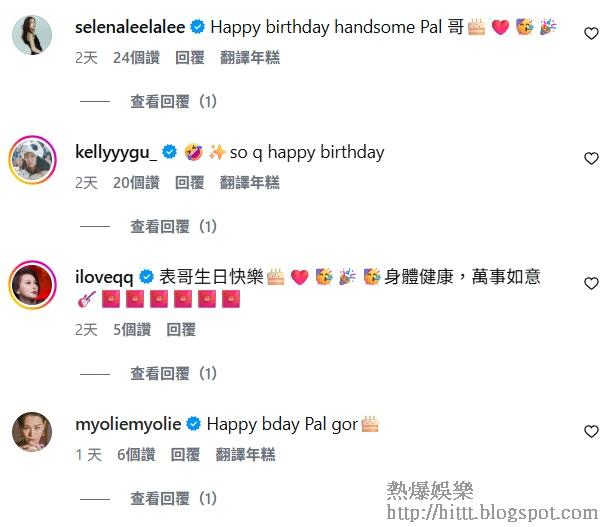Like myoliemyolie's comment
This screenshot has width=613, height=527.
coord(591,431)
